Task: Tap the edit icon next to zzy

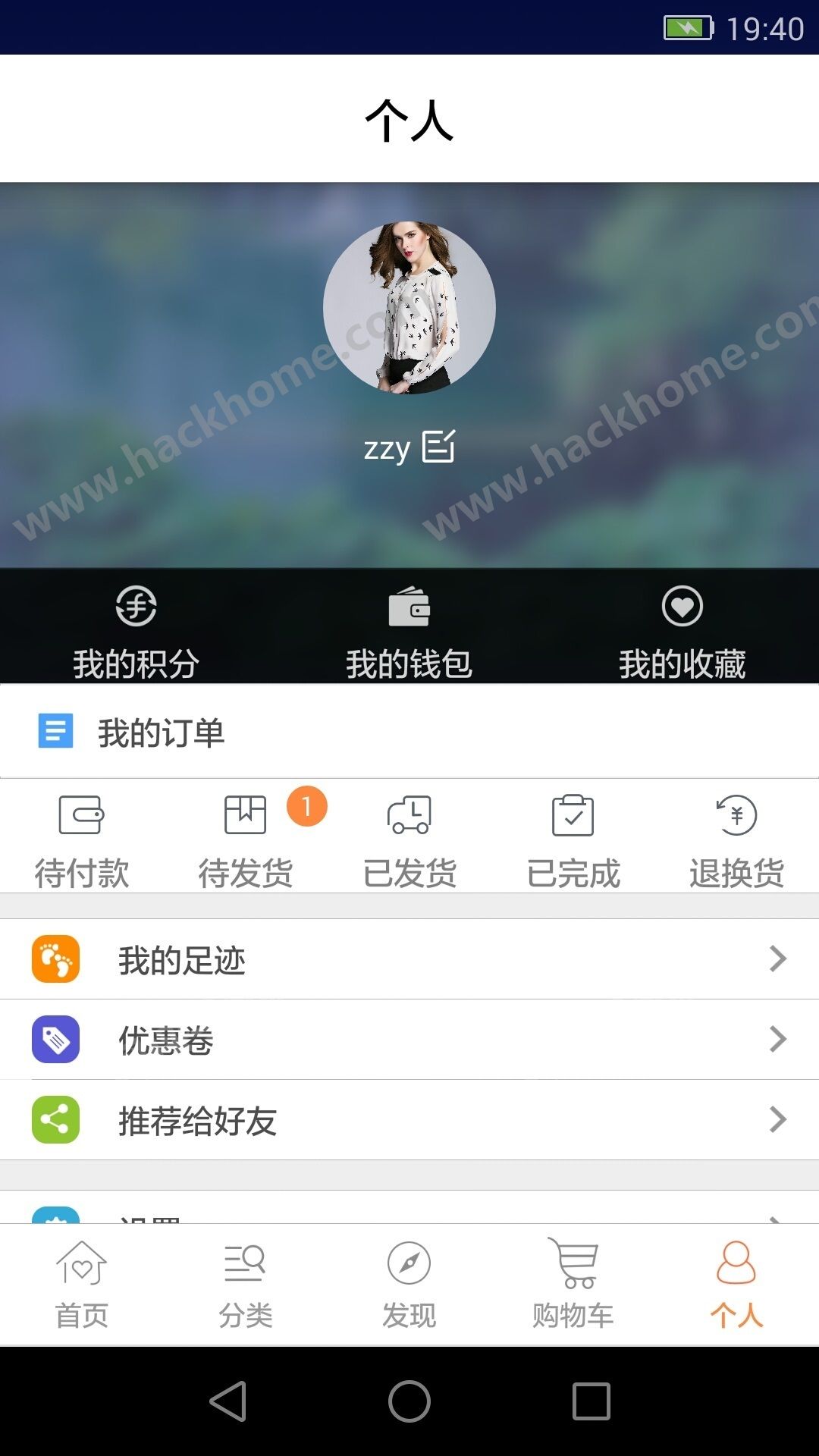Action: pyautogui.click(x=439, y=447)
